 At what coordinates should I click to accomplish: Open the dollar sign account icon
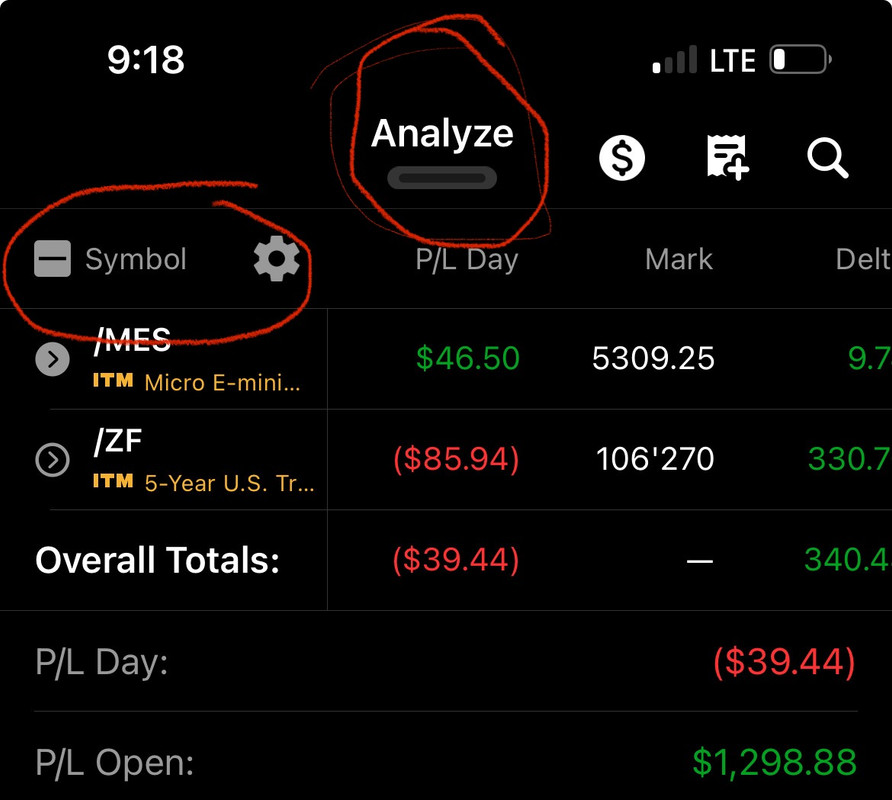pos(622,158)
